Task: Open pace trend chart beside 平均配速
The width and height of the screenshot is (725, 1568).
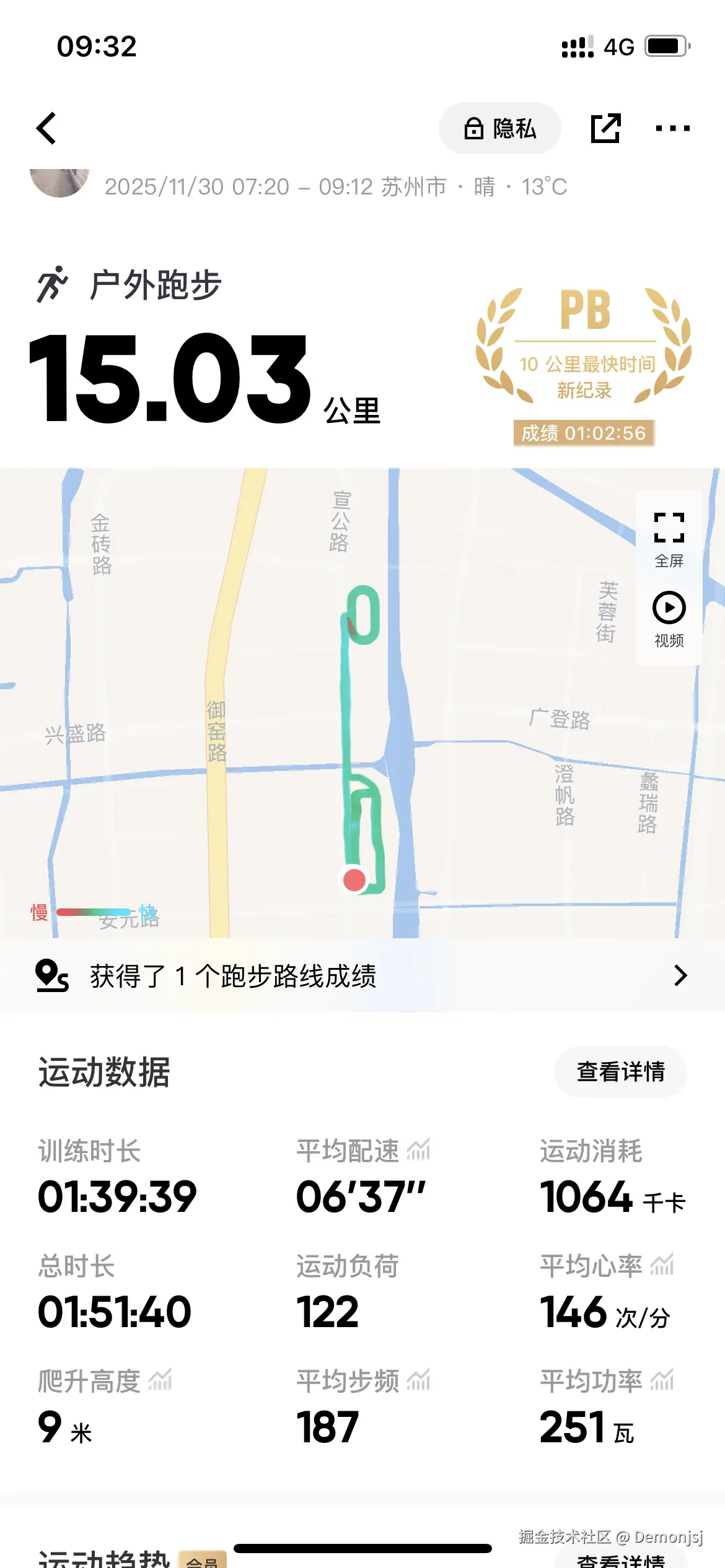Action: (x=419, y=1149)
